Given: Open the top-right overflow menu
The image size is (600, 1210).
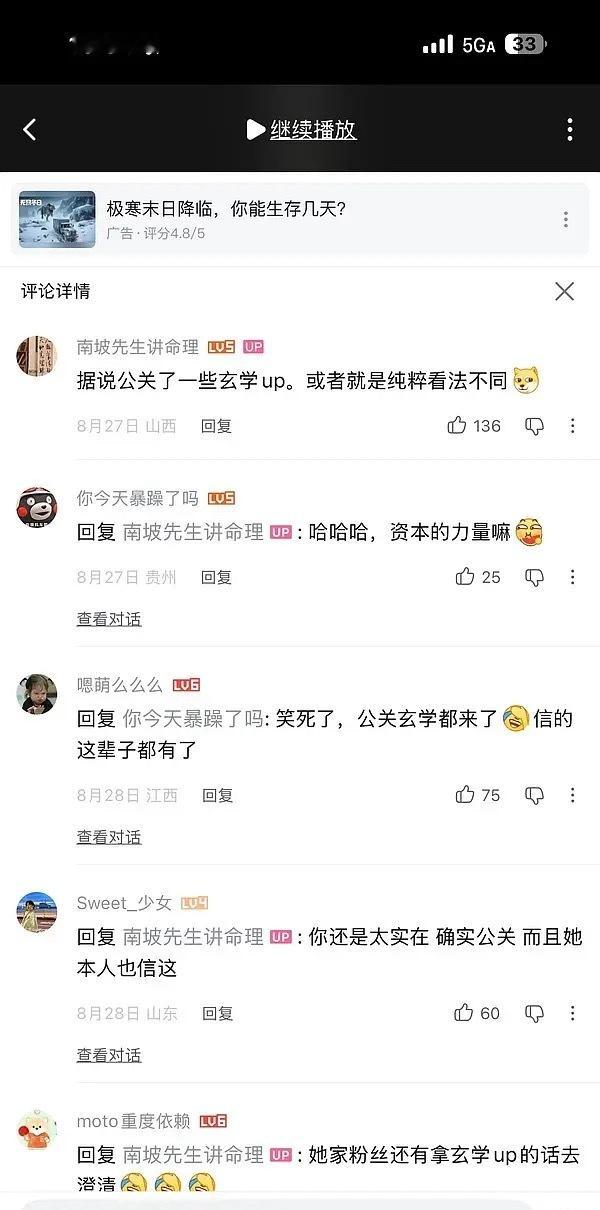Looking at the screenshot, I should [569, 129].
